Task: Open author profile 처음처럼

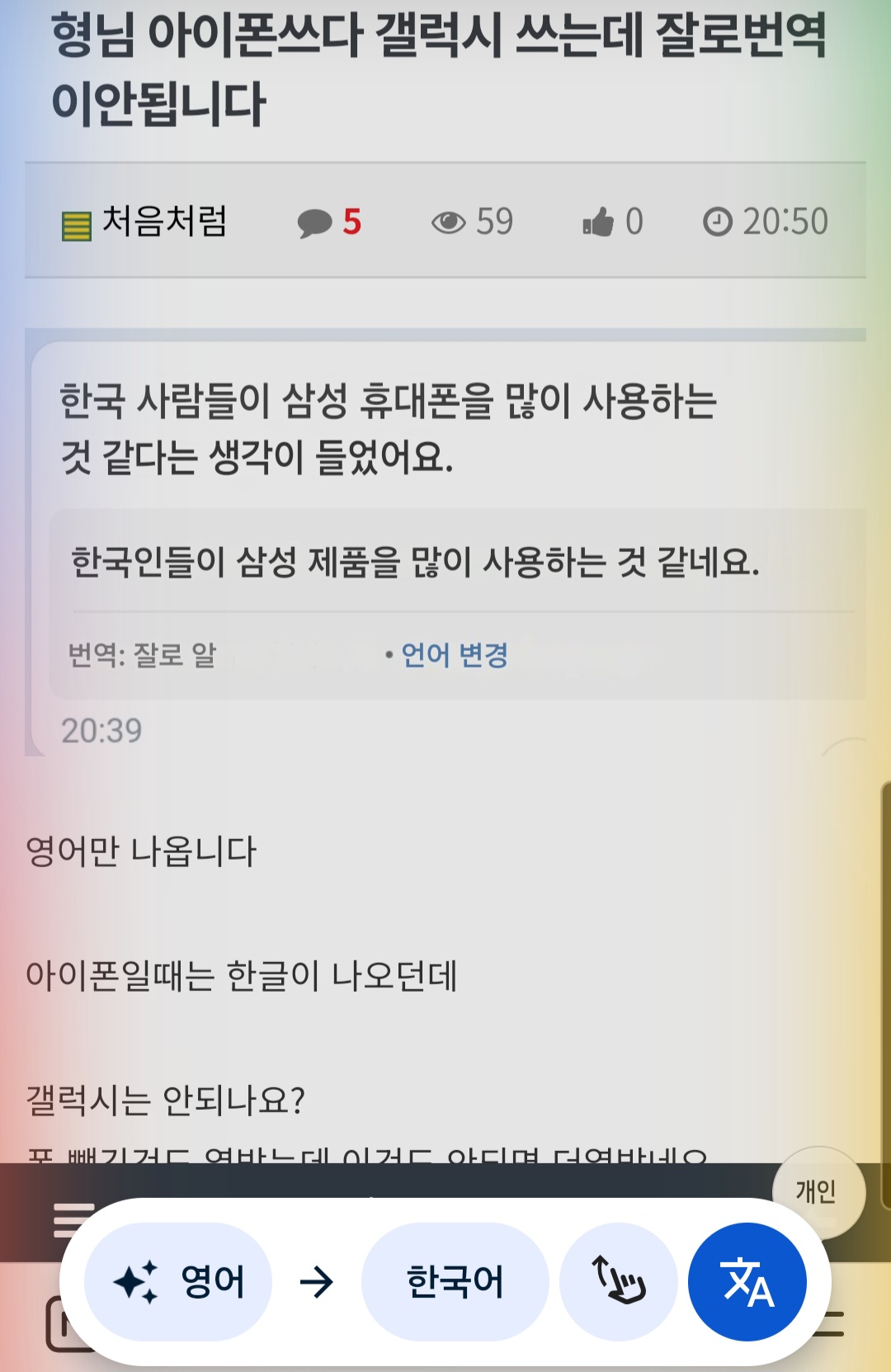Action: coord(163,221)
